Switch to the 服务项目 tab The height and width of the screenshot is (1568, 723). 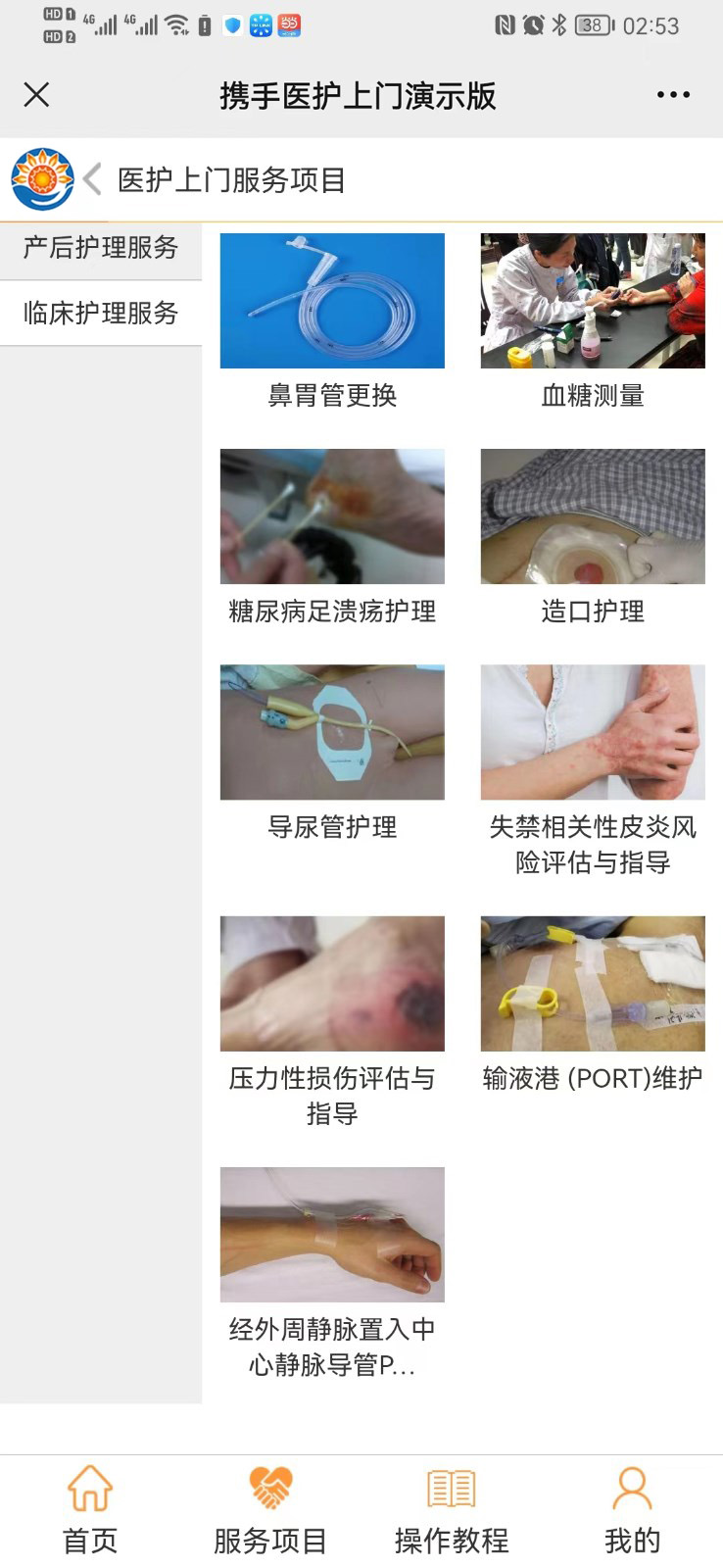[270, 1510]
